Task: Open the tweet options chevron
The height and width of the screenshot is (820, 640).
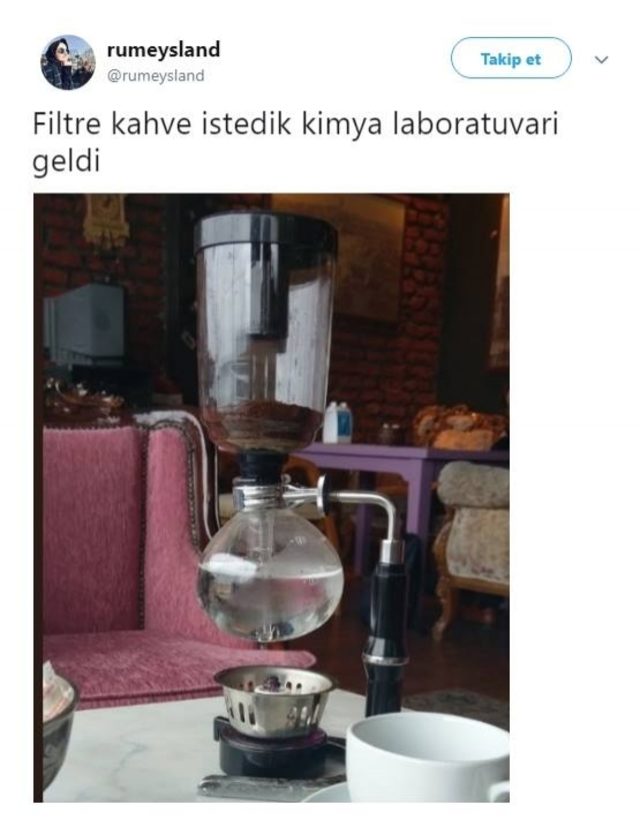Action: (x=601, y=60)
